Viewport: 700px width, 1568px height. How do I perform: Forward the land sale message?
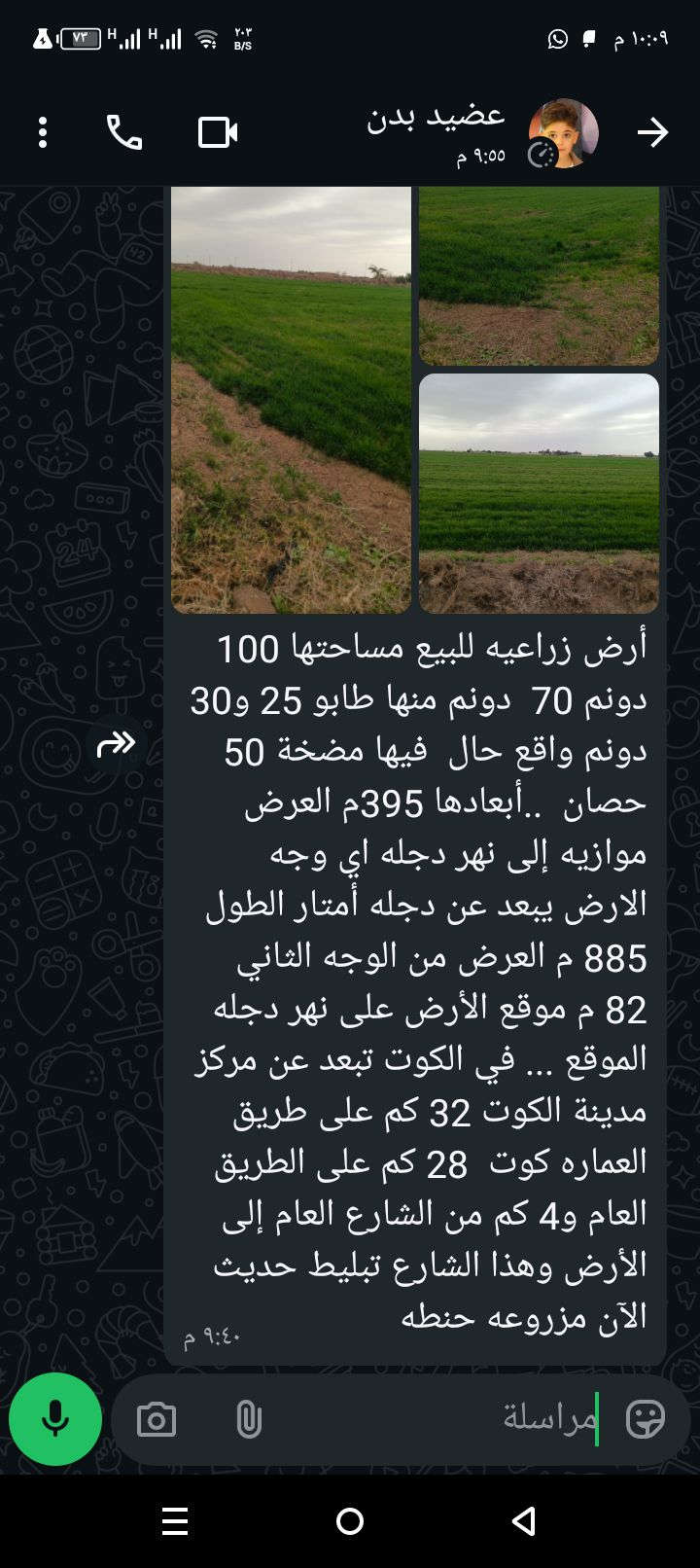pos(117,745)
